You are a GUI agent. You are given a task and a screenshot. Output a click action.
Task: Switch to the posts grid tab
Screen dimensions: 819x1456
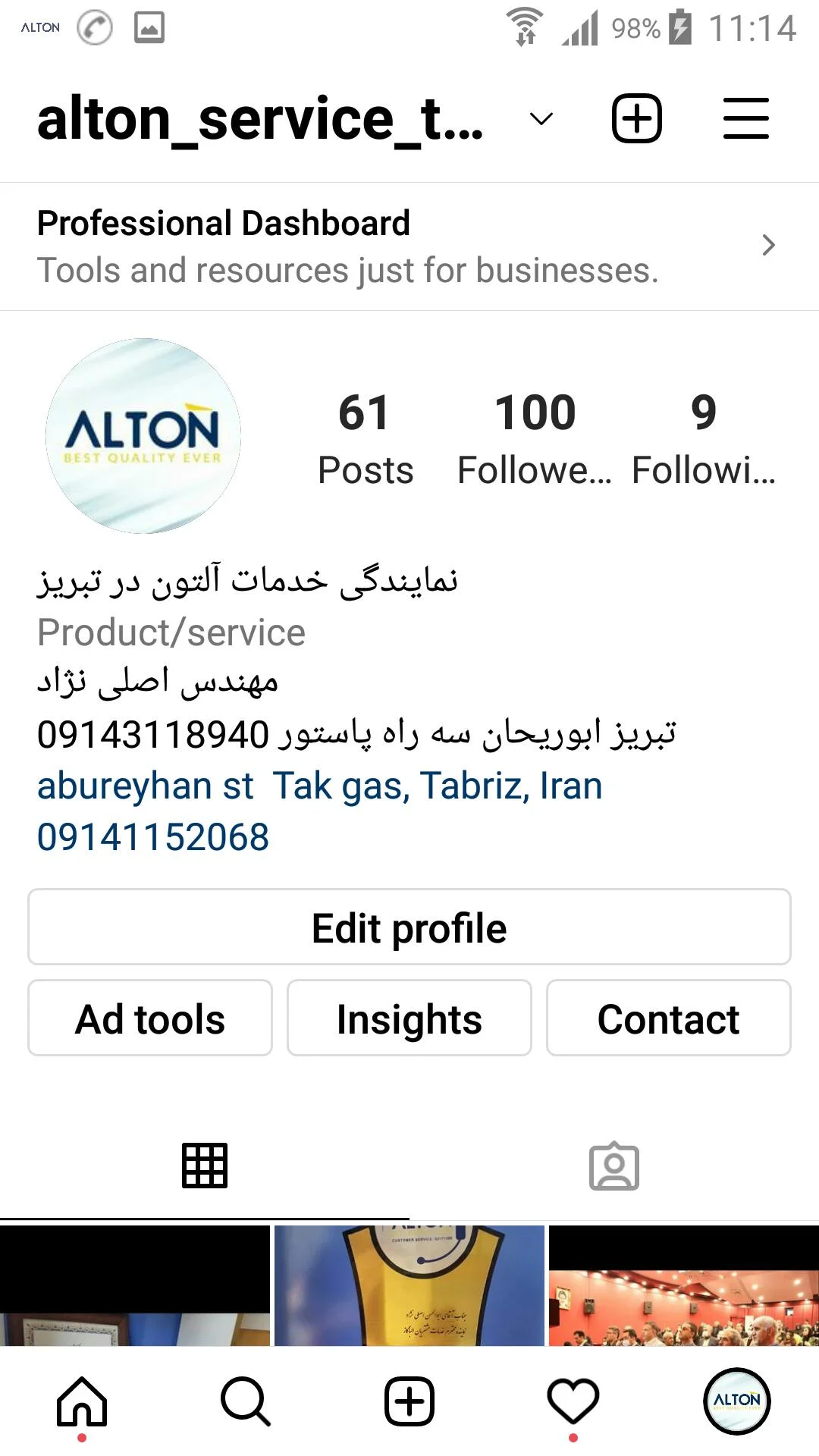(205, 1166)
